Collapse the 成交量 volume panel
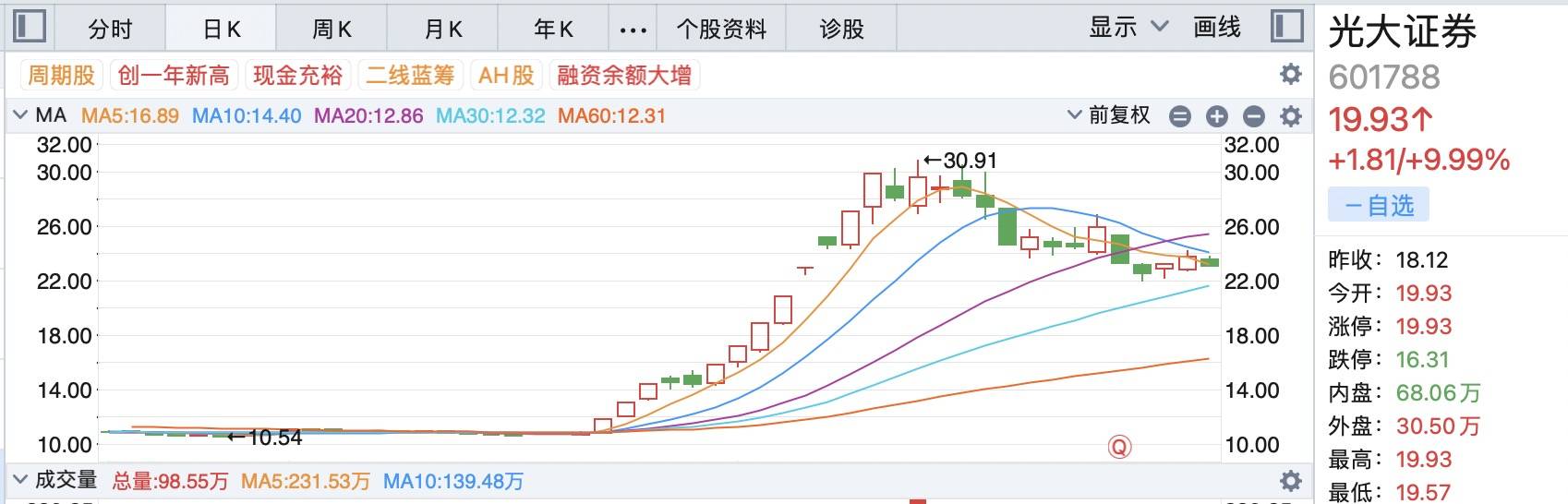The height and width of the screenshot is (504, 1568). [x=20, y=480]
